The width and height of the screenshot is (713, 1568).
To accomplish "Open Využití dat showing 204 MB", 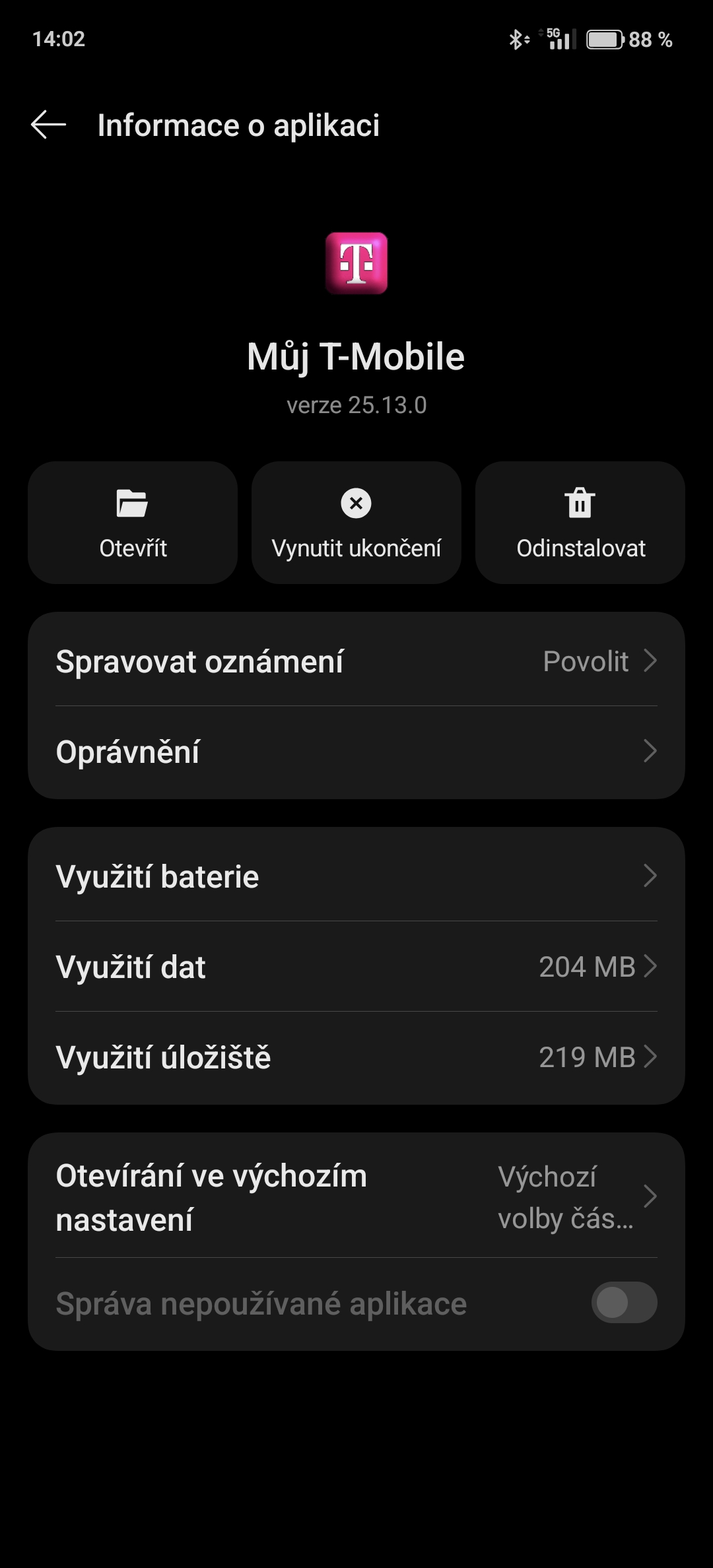I will click(x=356, y=967).
